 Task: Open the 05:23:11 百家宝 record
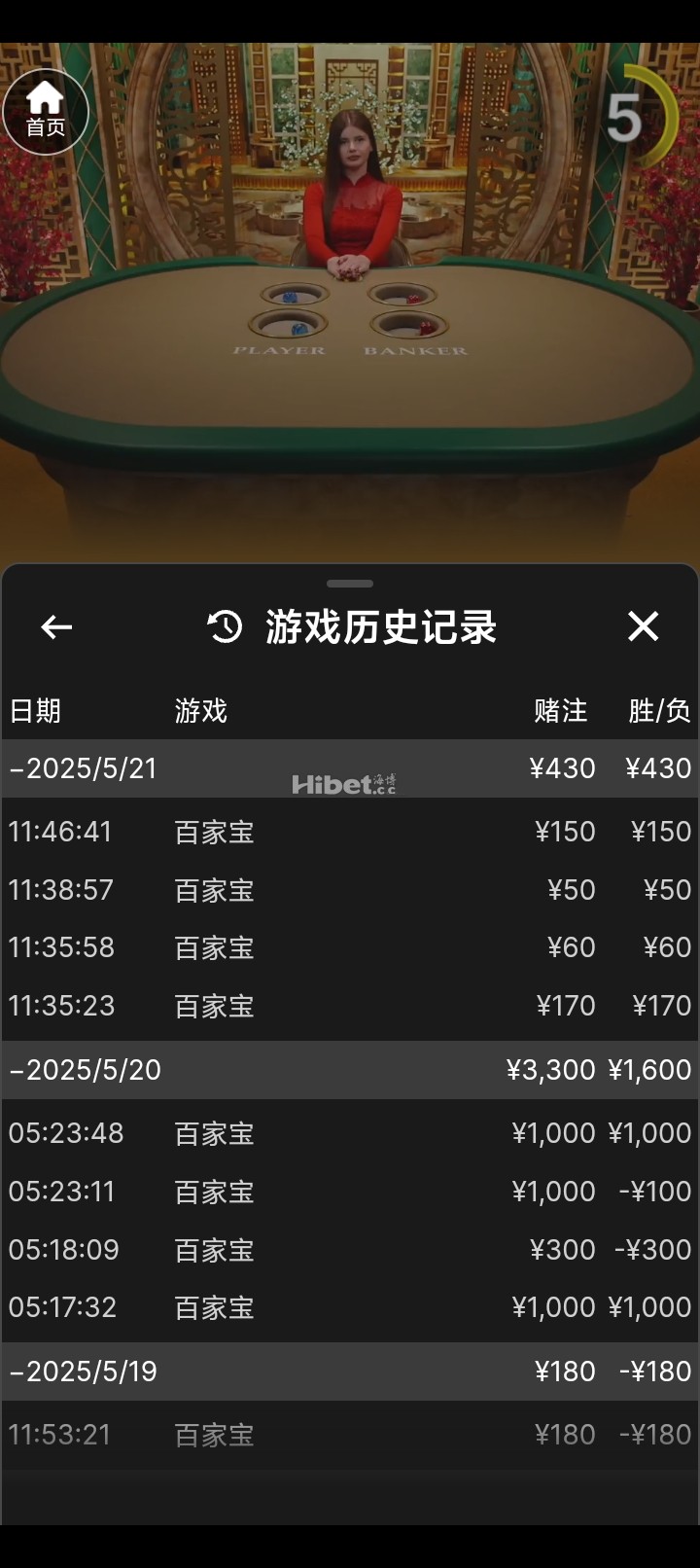(x=350, y=1192)
